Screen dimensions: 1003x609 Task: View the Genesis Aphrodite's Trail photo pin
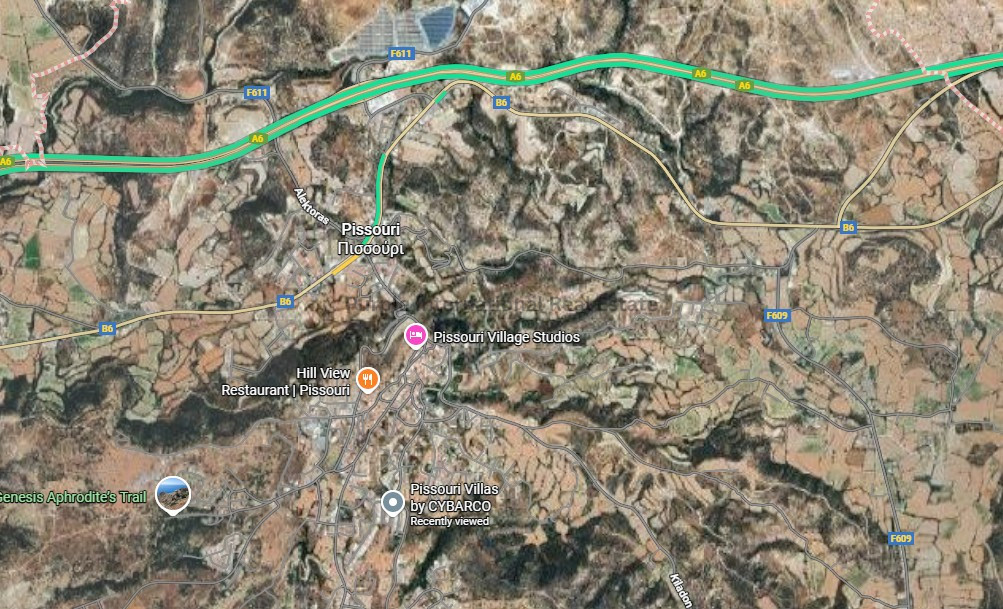click(x=173, y=494)
